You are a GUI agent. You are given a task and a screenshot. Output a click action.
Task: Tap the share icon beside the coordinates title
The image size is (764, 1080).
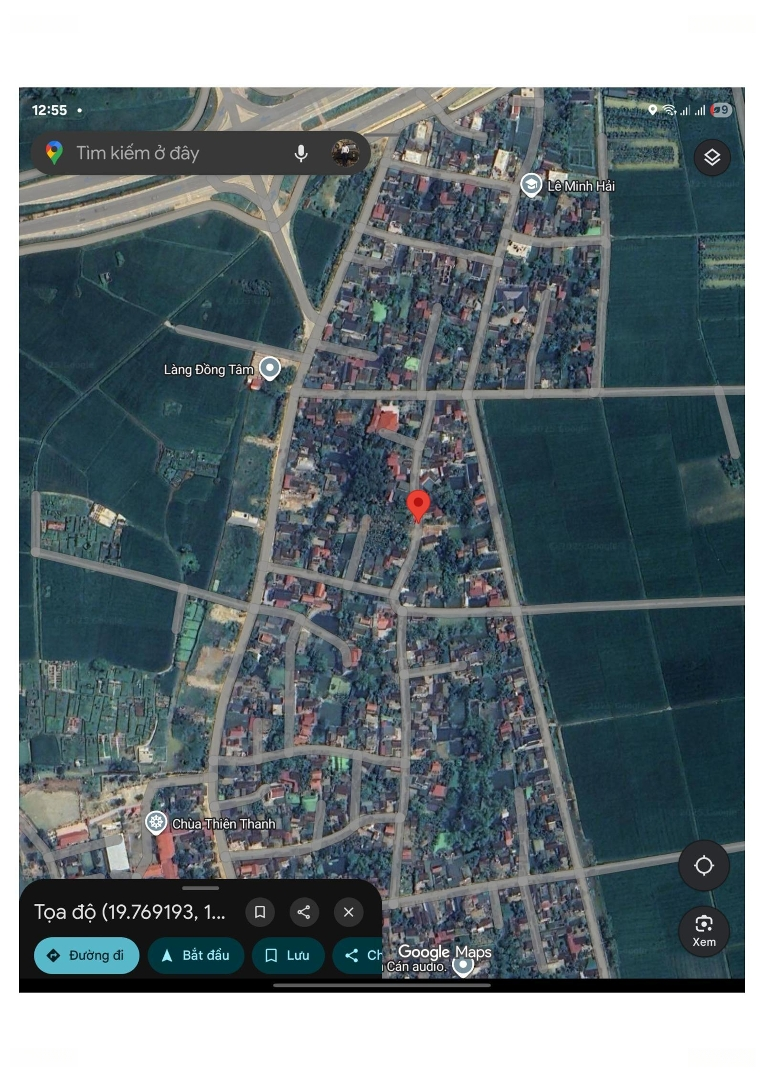click(304, 912)
